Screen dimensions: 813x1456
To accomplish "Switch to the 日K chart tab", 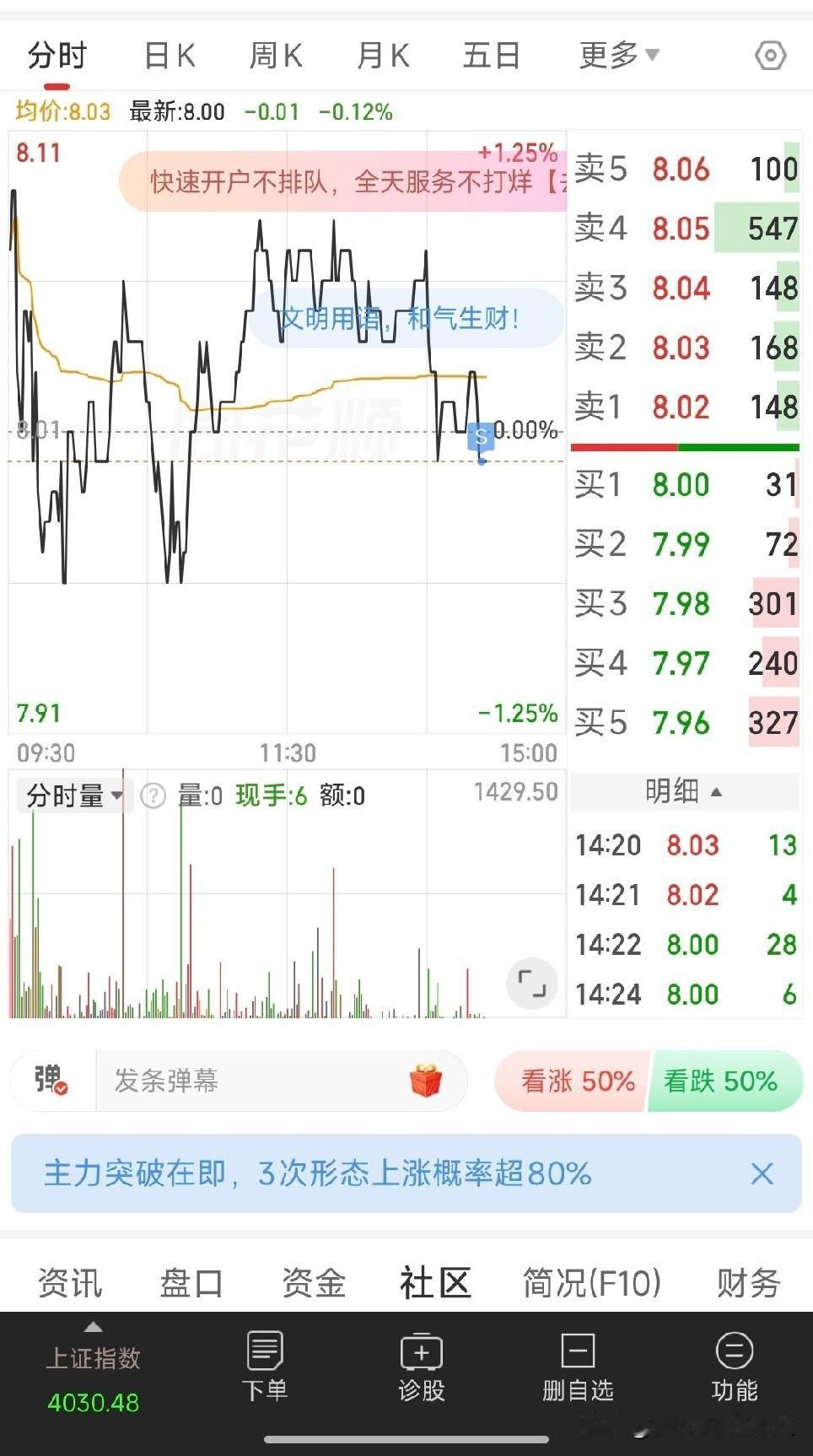I will tap(170, 56).
